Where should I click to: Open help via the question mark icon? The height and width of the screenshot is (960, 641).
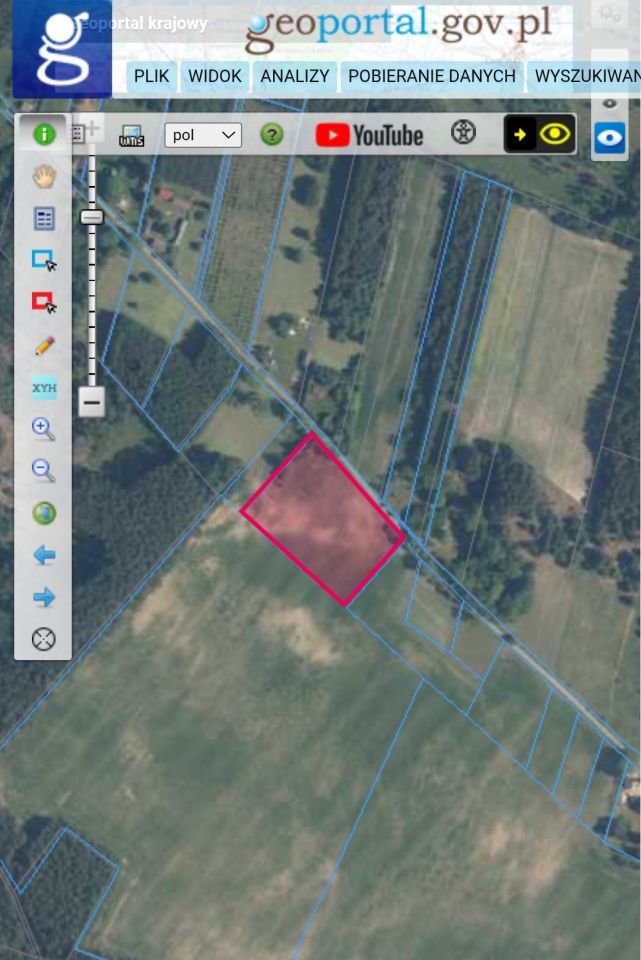[x=272, y=134]
